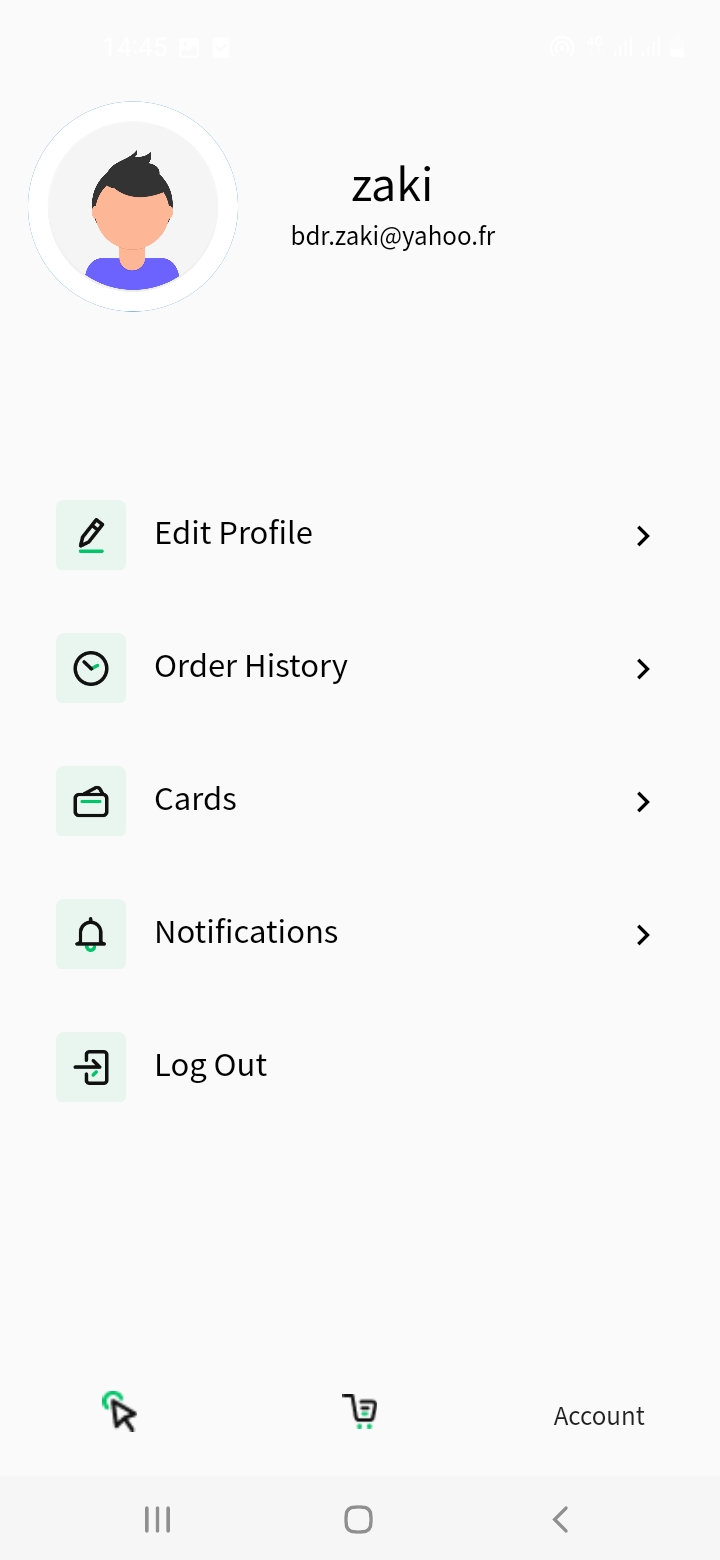Switch to the cursor-icon tab
720x1560 pixels.
120,1412
